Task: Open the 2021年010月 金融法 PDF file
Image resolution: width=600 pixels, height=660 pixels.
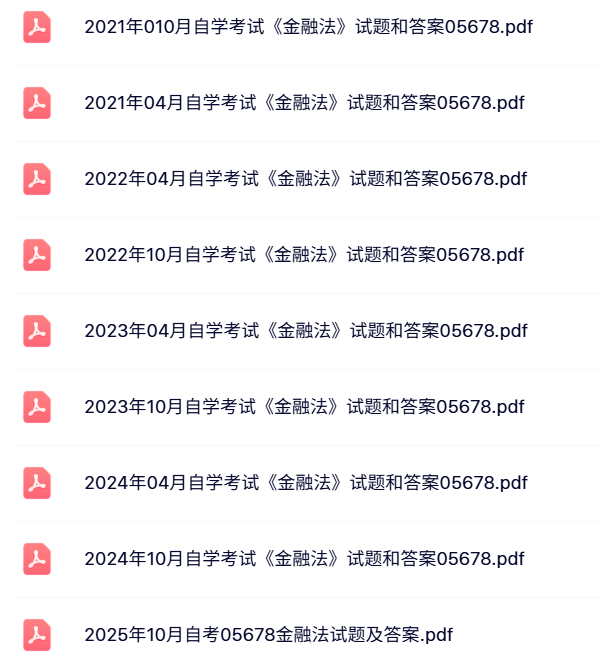Action: 308,27
